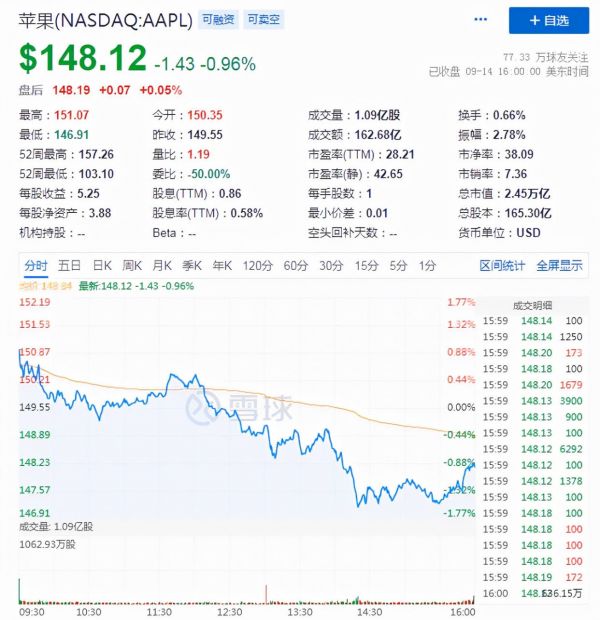
Task: Expand chart with 全屏显示
Action: click(559, 265)
